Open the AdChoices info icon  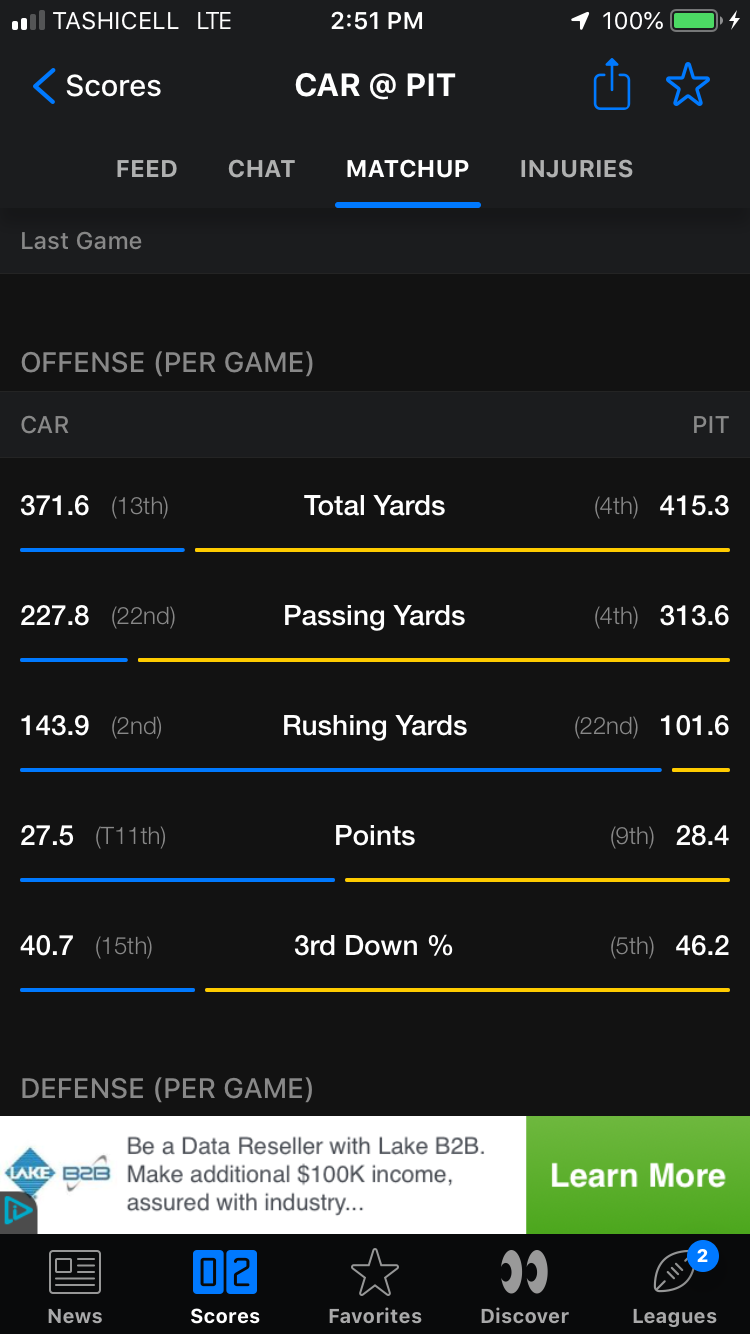[x=18, y=1212]
